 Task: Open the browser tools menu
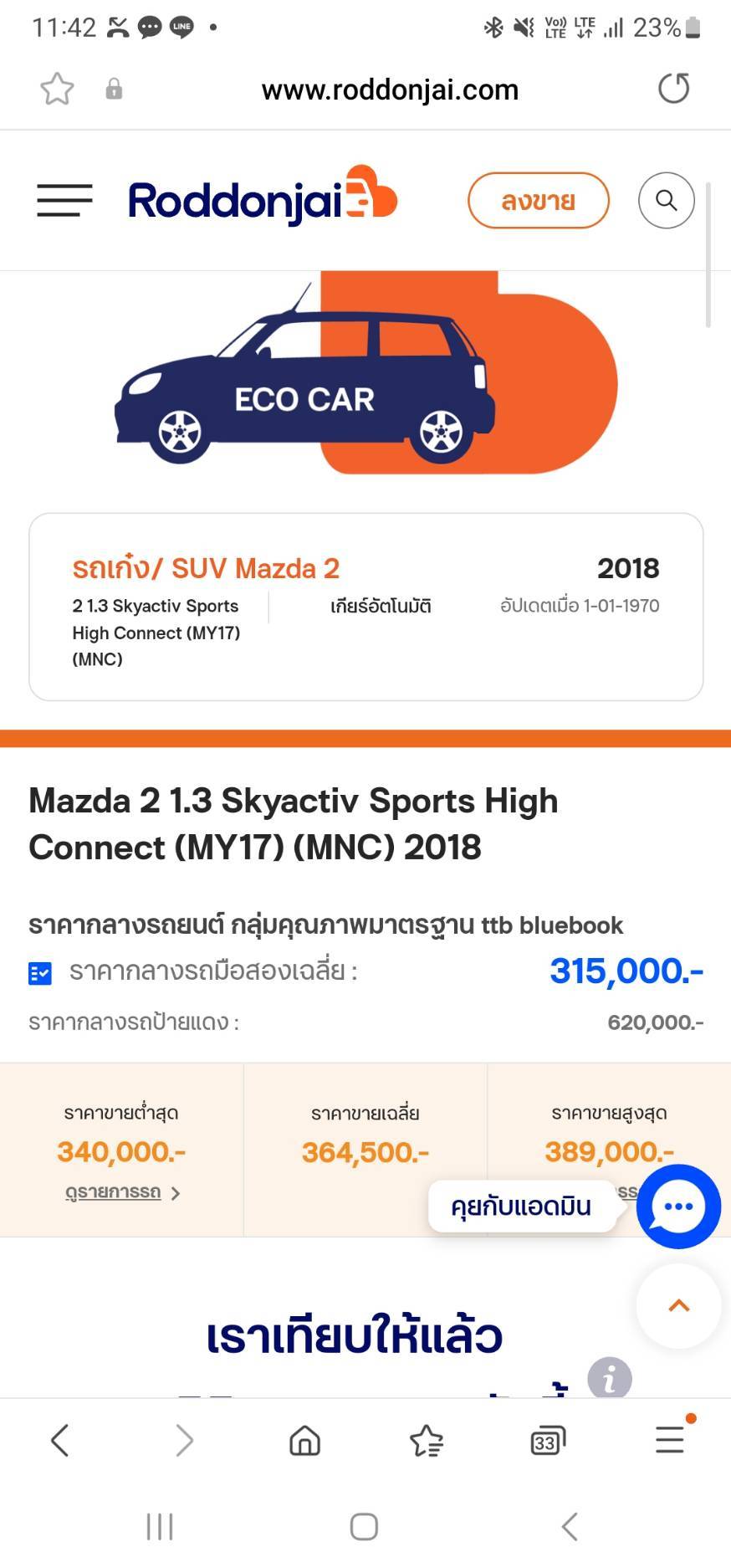tap(670, 1439)
